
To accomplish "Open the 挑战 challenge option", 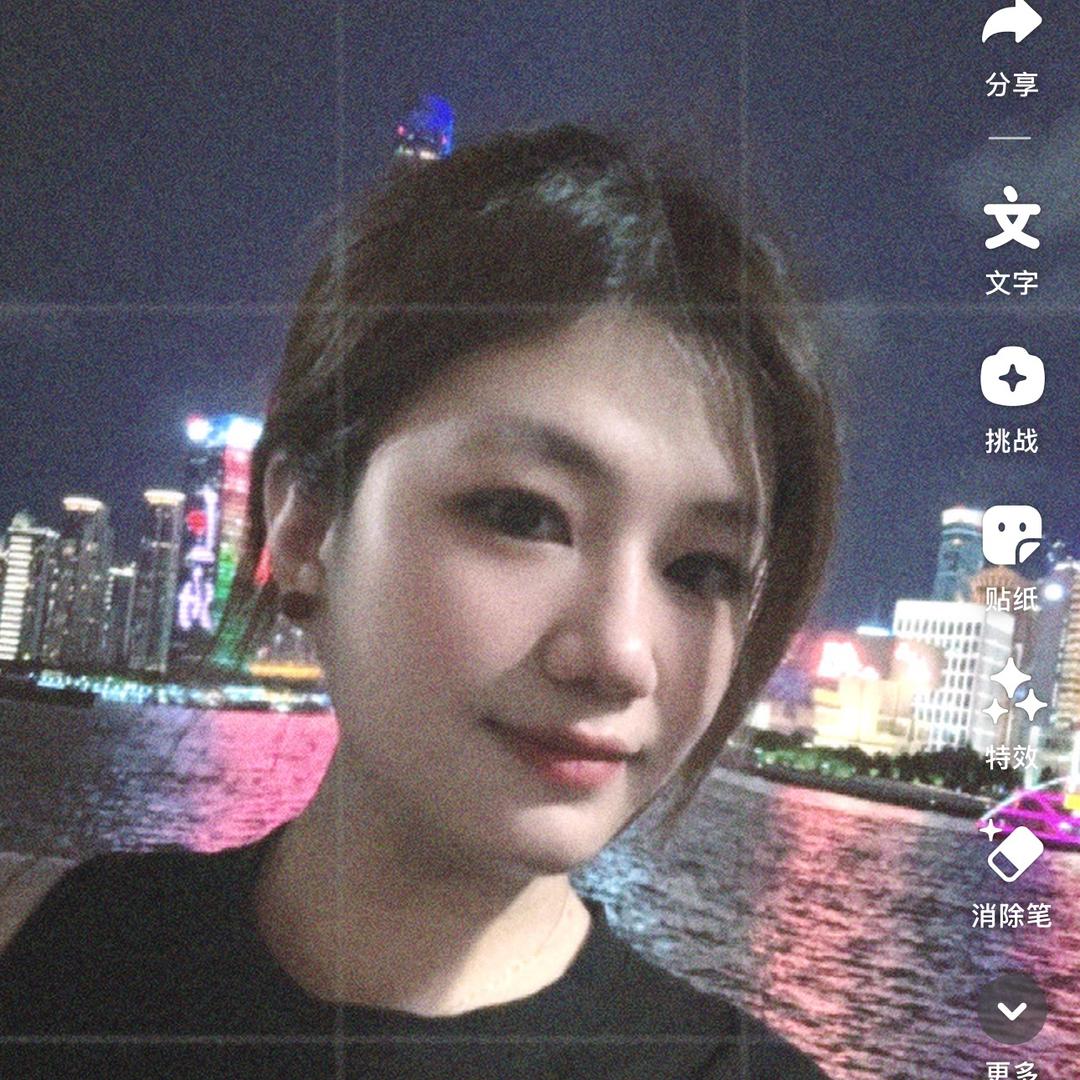I will [x=1012, y=378].
